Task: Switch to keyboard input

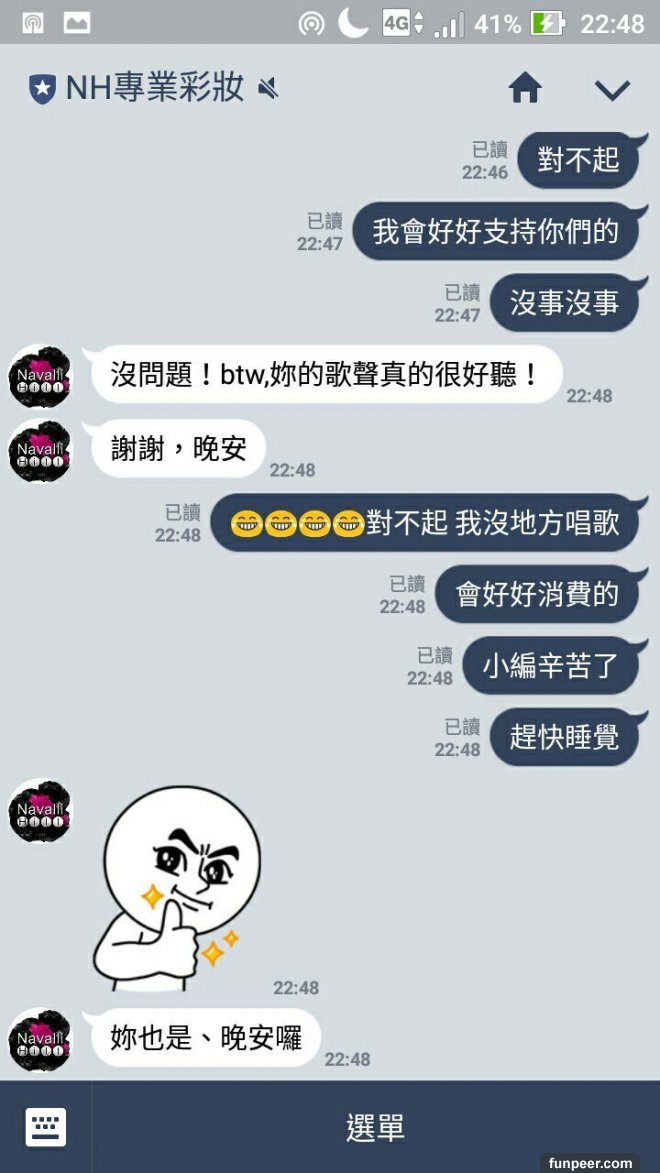Action: click(46, 1127)
